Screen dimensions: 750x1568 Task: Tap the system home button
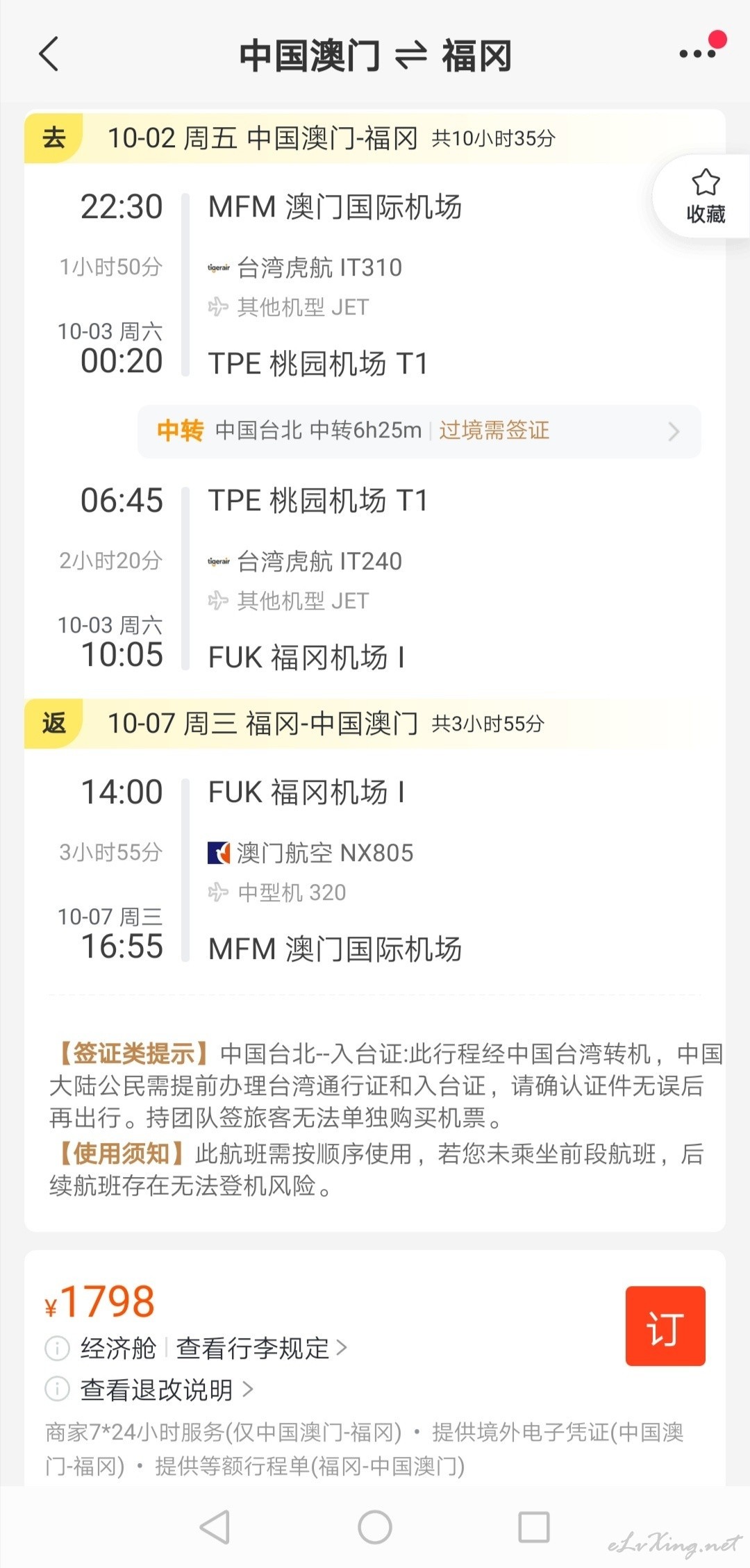point(375,1527)
